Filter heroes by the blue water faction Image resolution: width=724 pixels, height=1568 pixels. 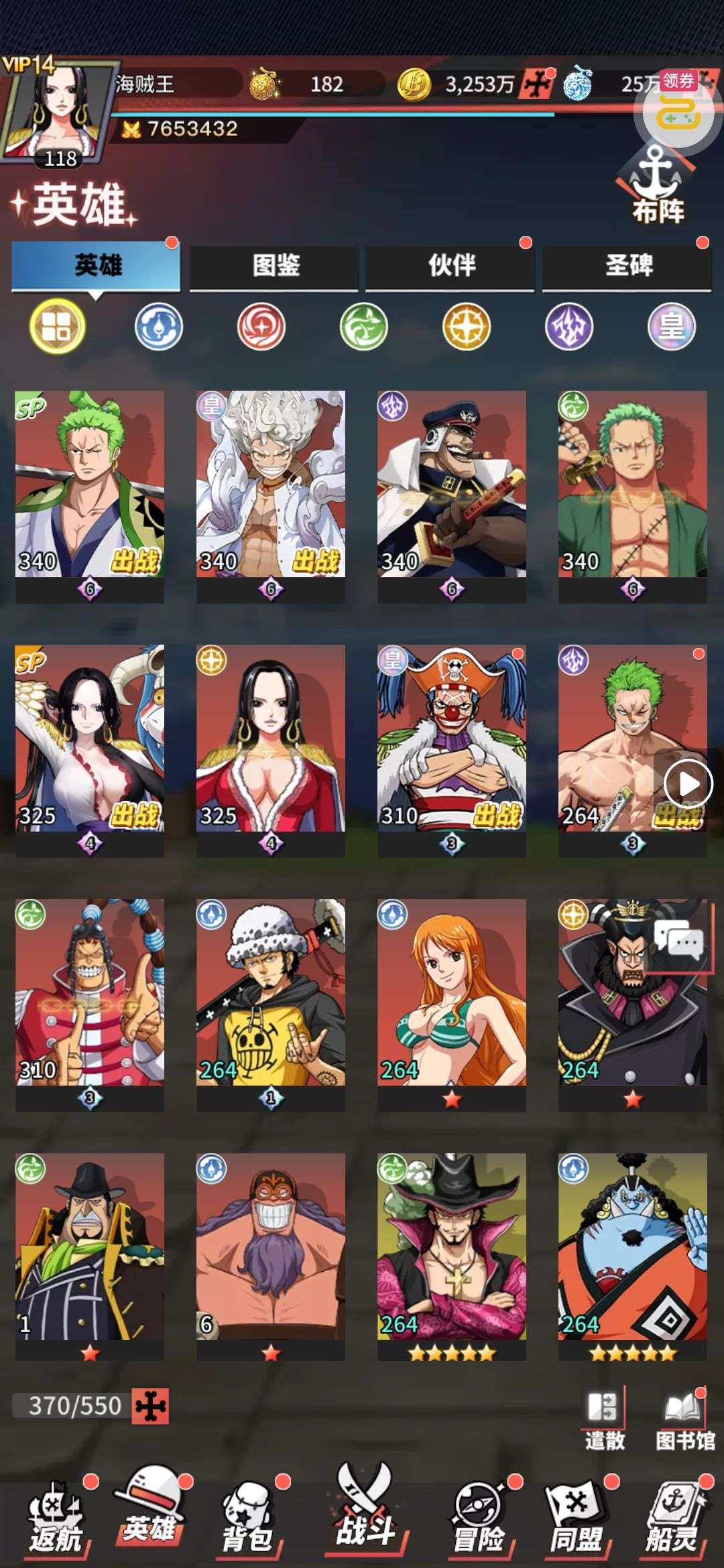point(158,327)
